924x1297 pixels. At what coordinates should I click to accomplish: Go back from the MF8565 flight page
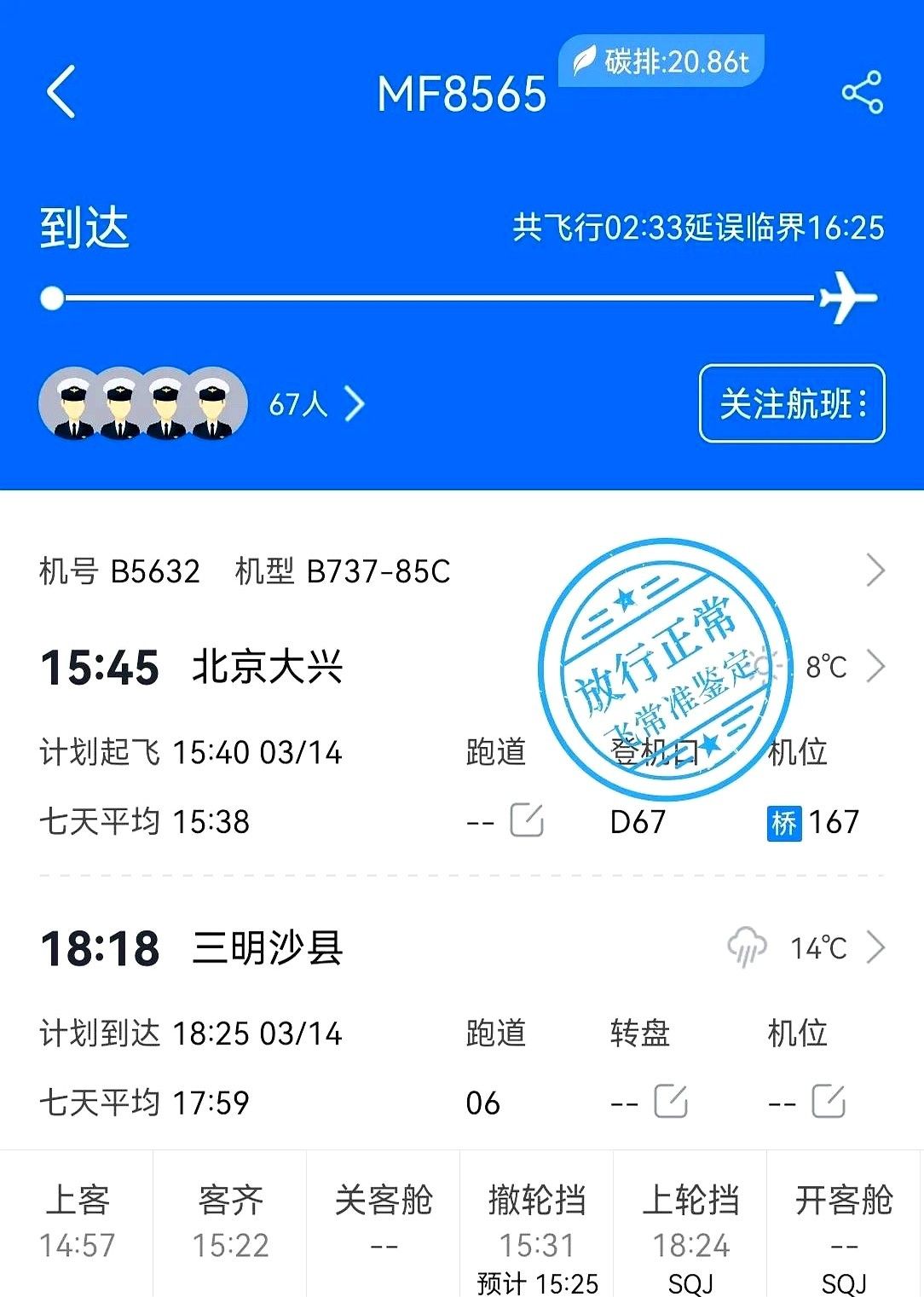pyautogui.click(x=61, y=92)
